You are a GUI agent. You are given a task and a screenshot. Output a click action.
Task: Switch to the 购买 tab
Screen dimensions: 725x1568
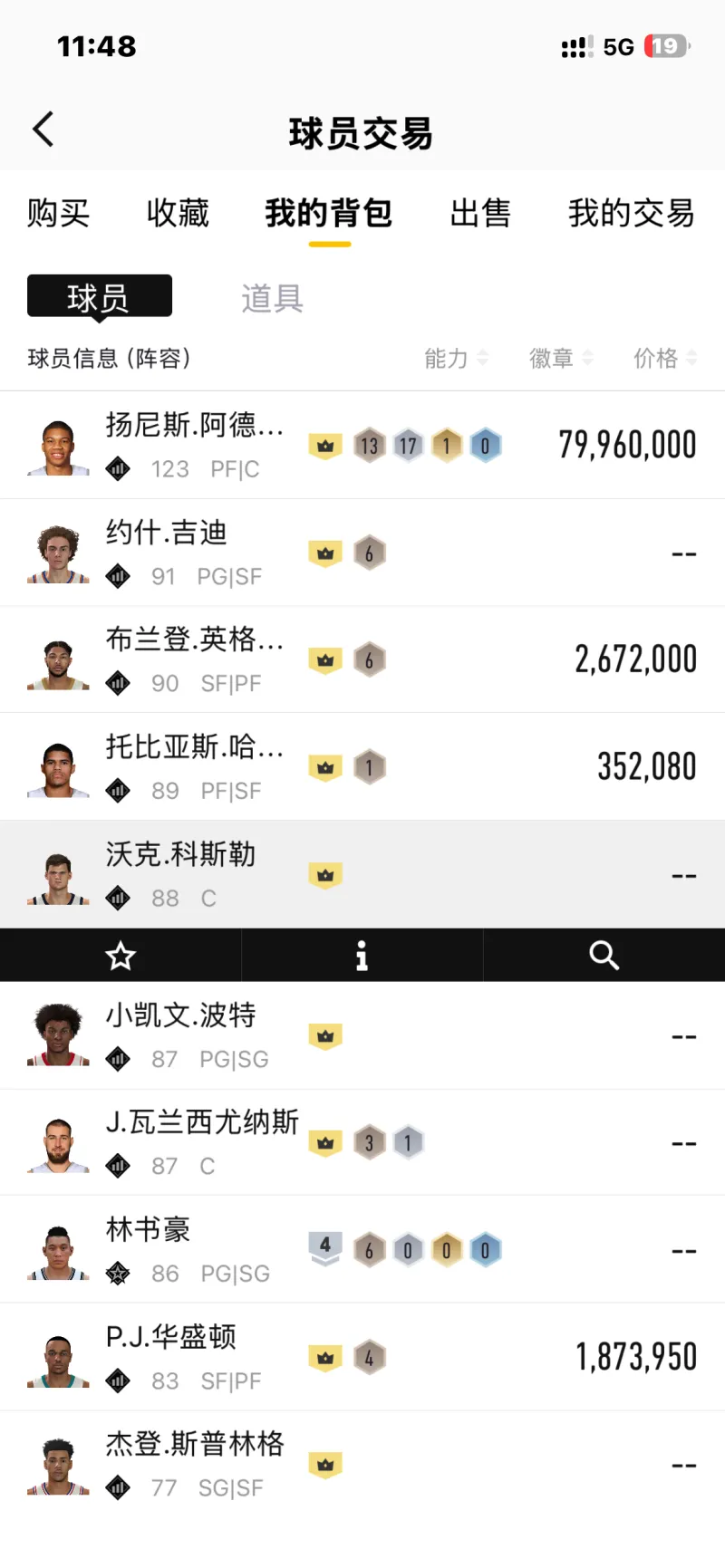click(x=58, y=214)
